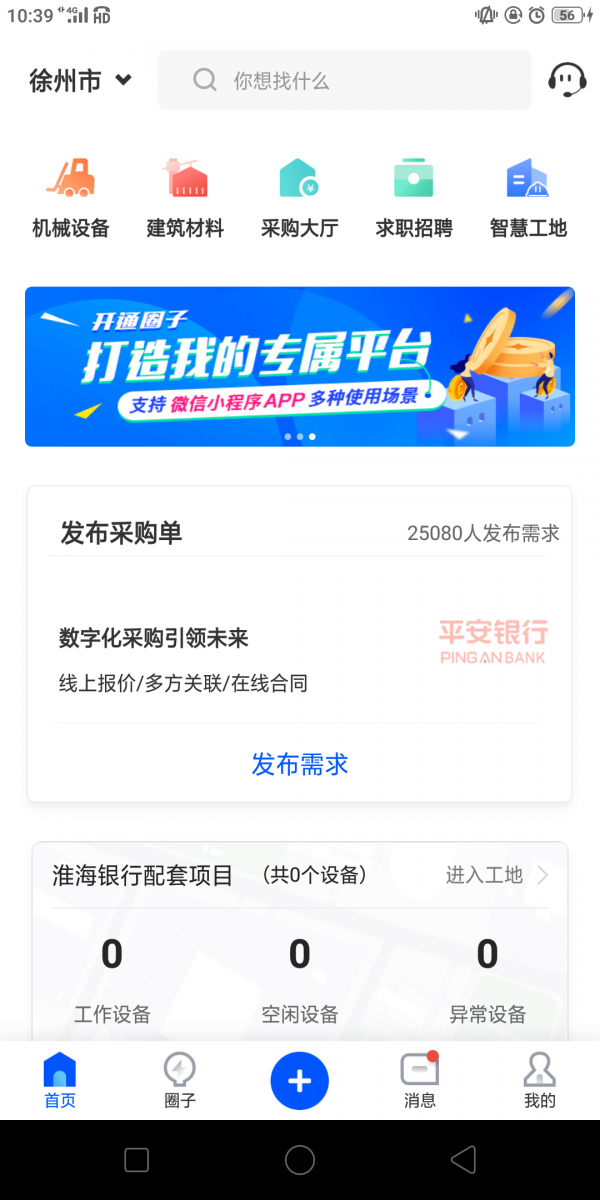
Task: Tap the 你想找什么 search box
Action: 345,80
